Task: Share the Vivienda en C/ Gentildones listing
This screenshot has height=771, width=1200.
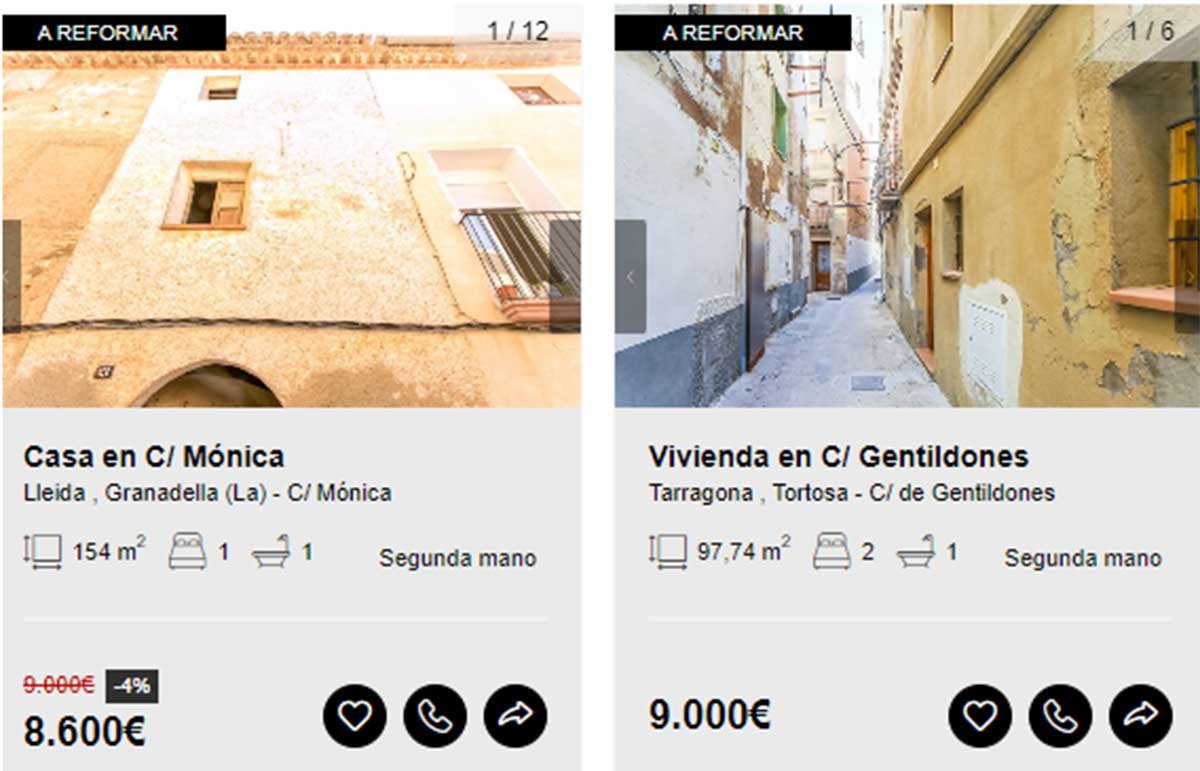Action: tap(1141, 716)
